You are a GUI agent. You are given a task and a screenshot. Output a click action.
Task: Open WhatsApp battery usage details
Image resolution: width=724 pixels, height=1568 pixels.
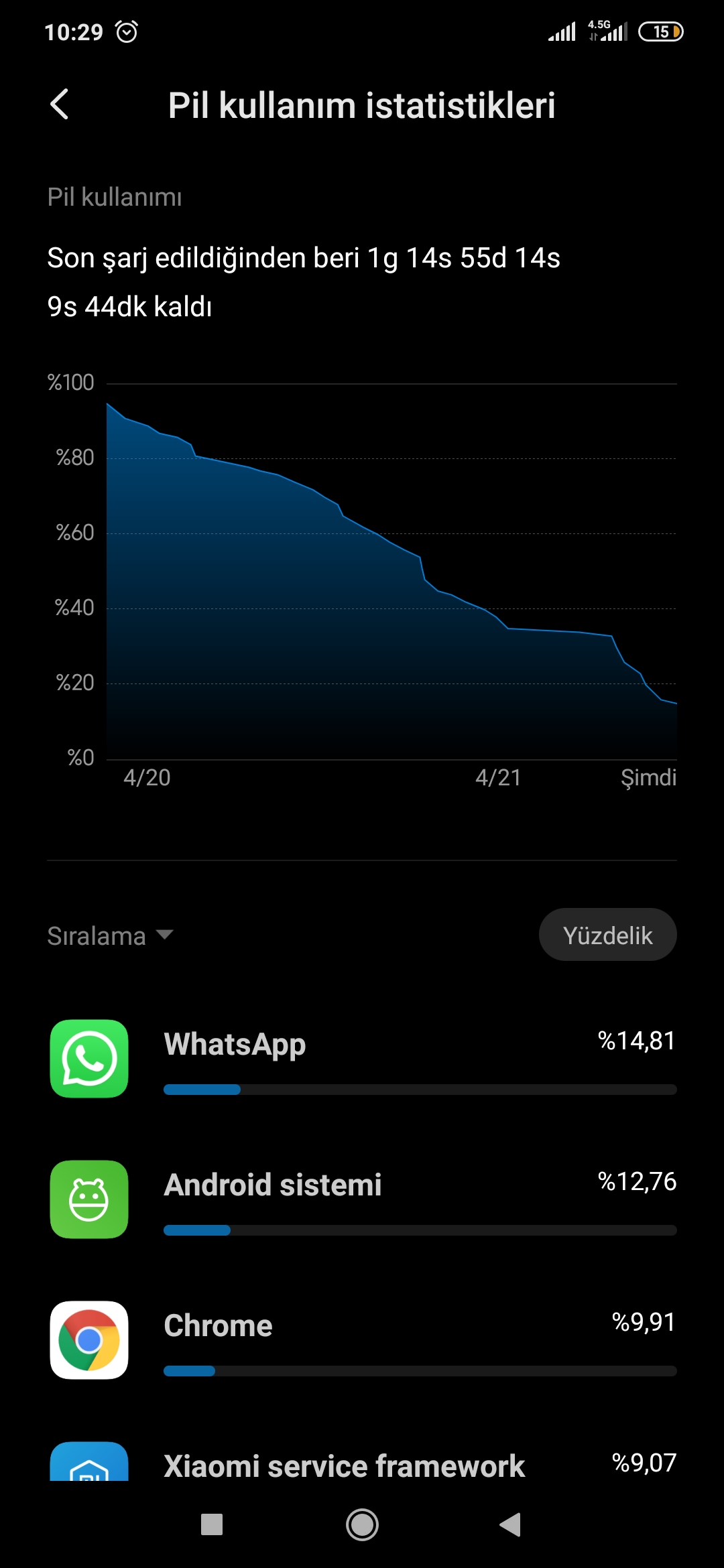click(x=362, y=1059)
